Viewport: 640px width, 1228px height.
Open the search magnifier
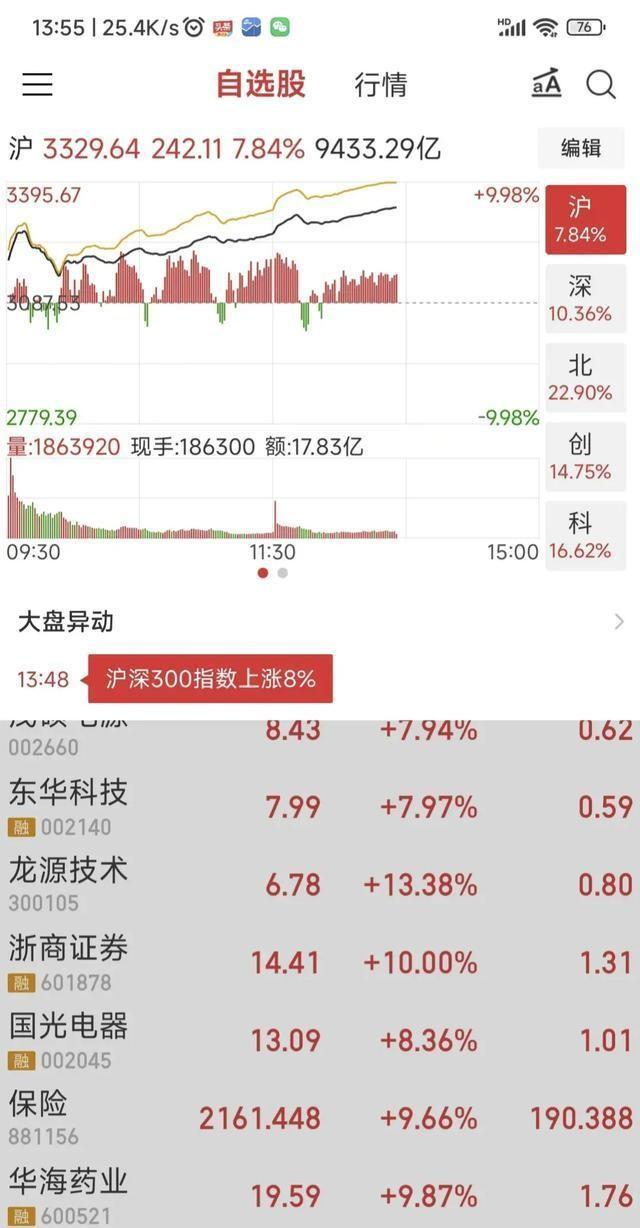click(x=601, y=85)
